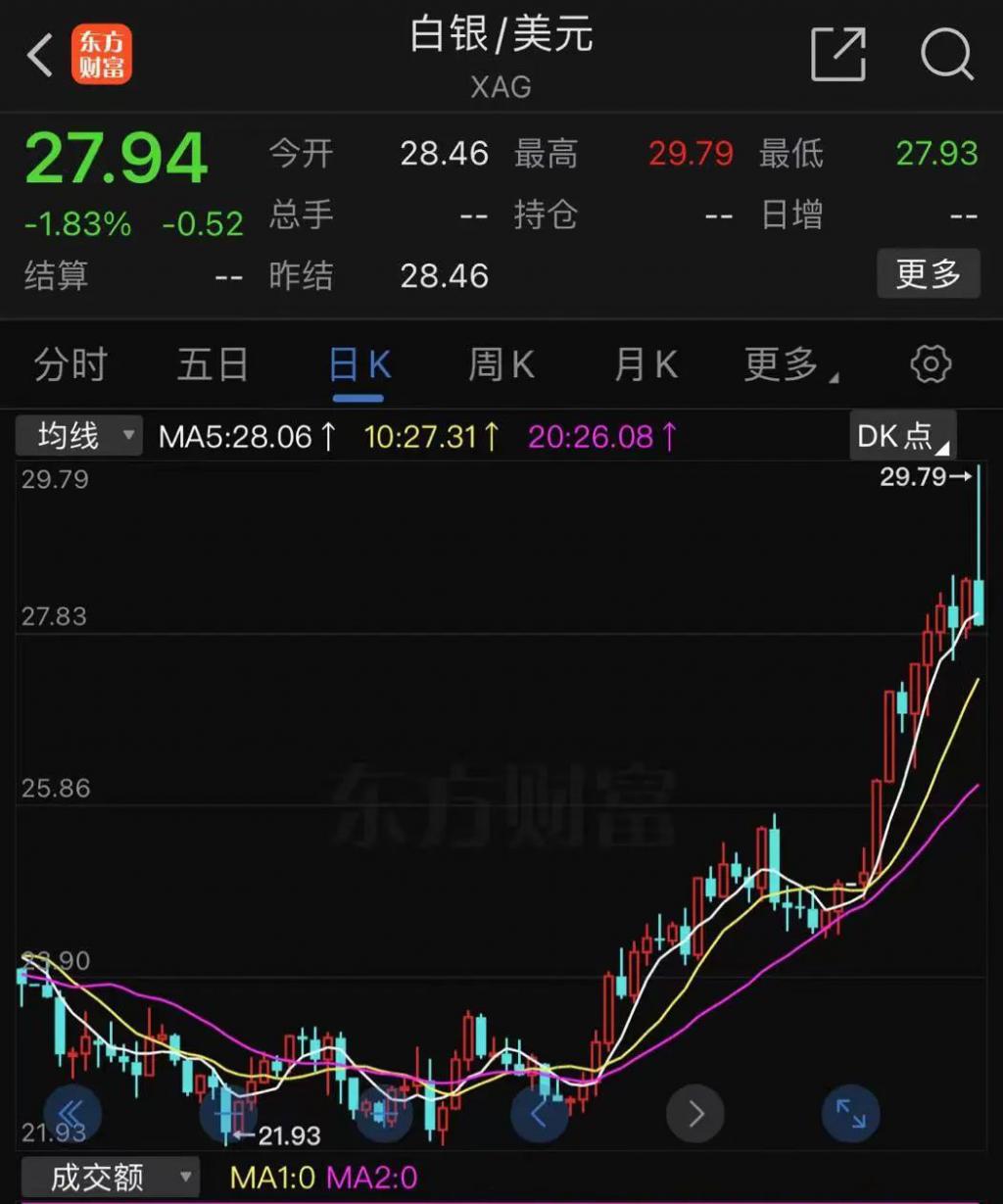This screenshot has height=1204, width=1003.
Task: Click the 更多 button near 结算 row
Action: pyautogui.click(x=927, y=274)
